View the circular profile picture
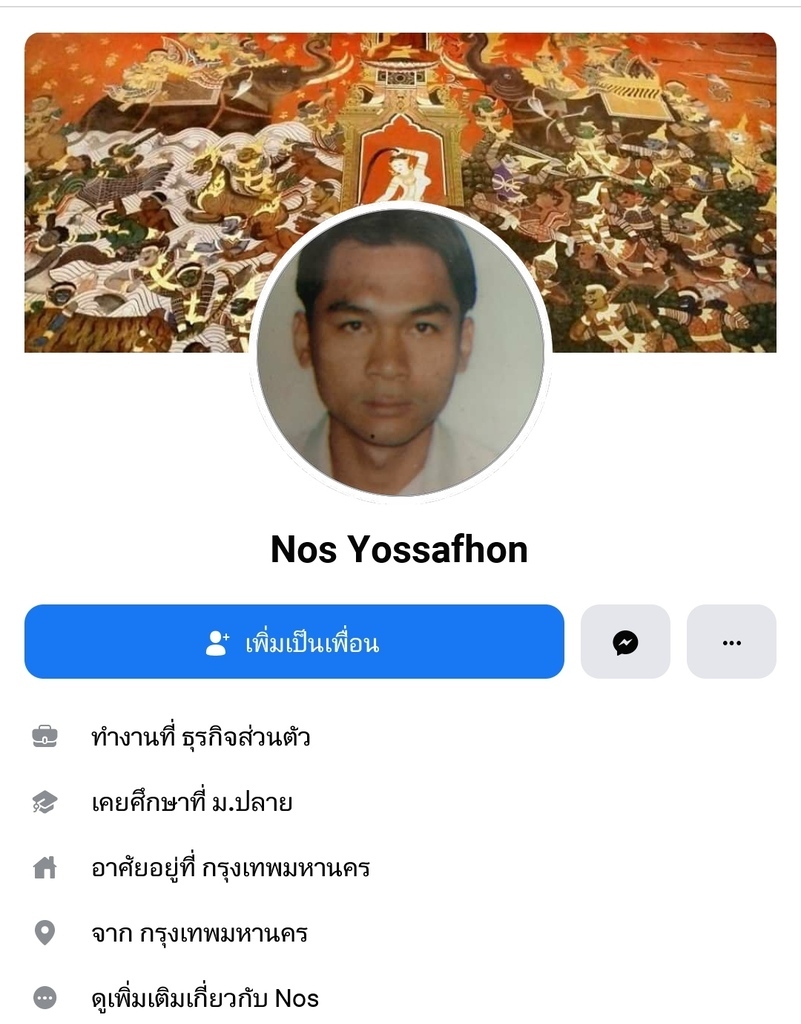 pyautogui.click(x=400, y=352)
